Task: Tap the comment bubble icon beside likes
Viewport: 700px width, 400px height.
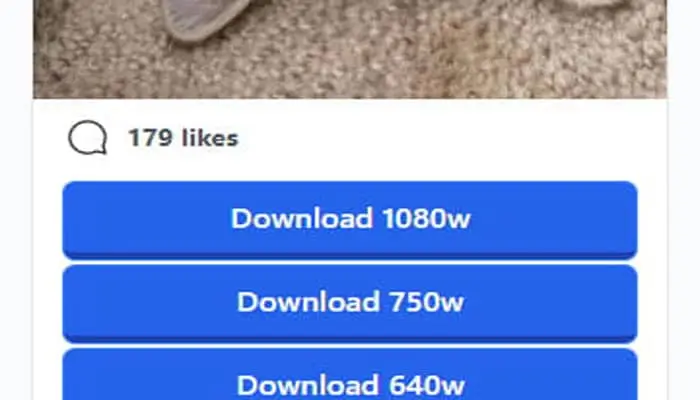Action: (87, 139)
